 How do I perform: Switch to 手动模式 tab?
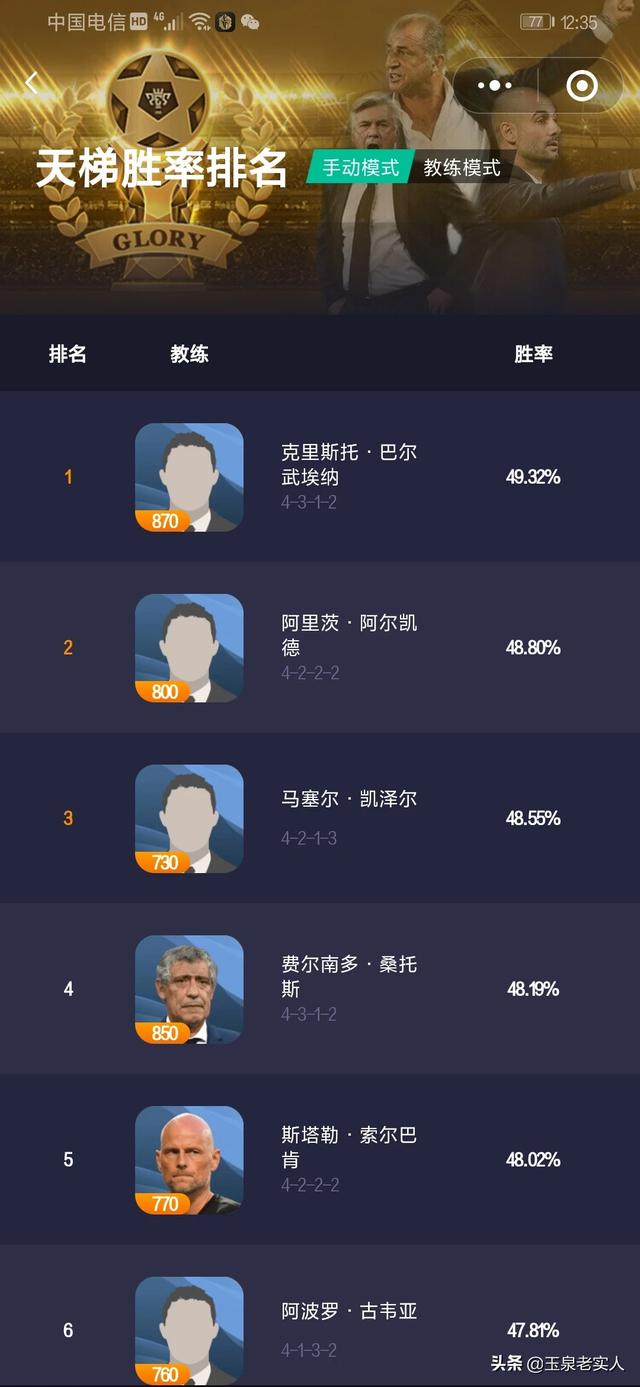point(360,168)
